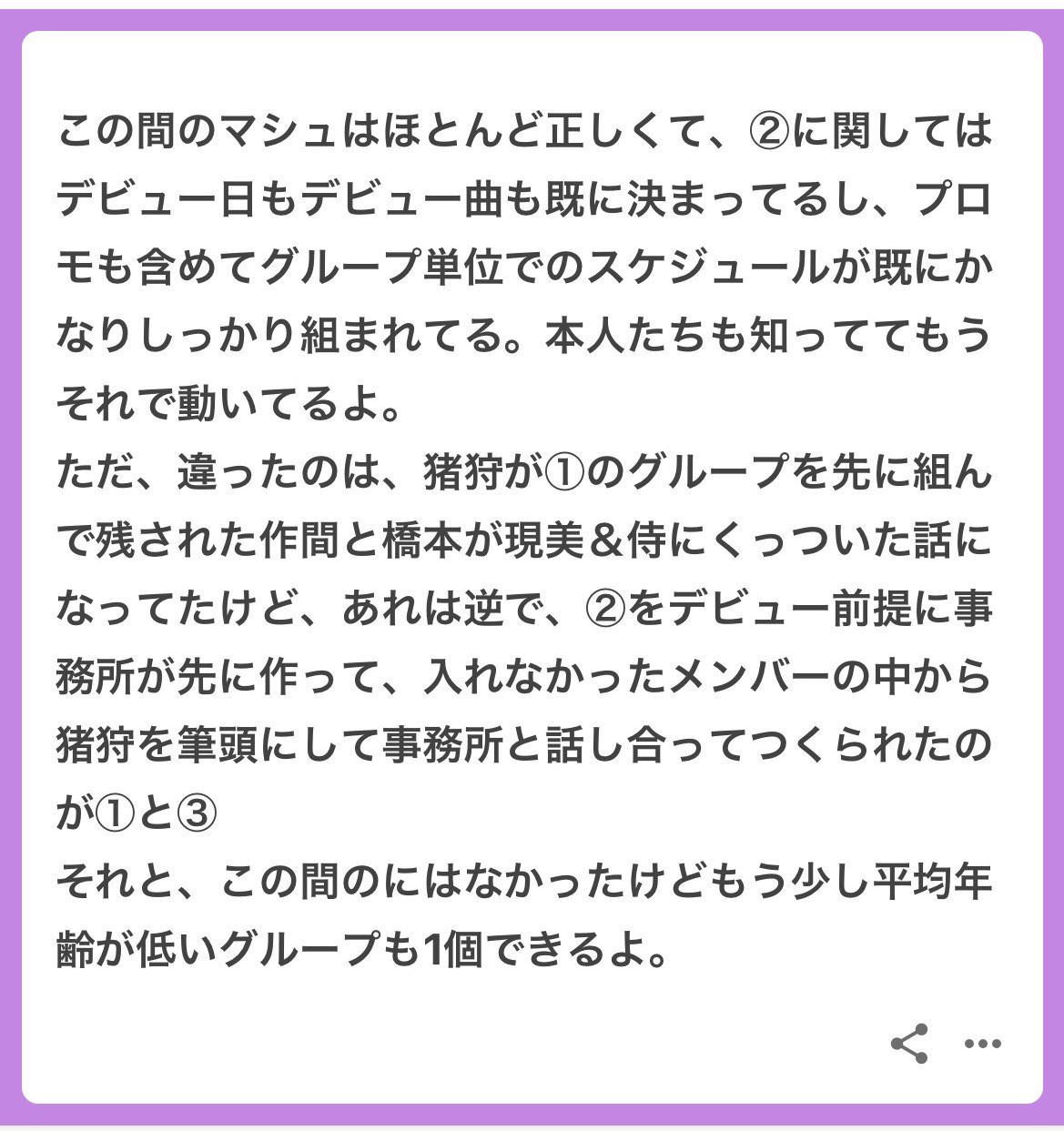The height and width of the screenshot is (1131, 1064).
Task: Open the three-dot overflow menu
Action: (983, 1044)
